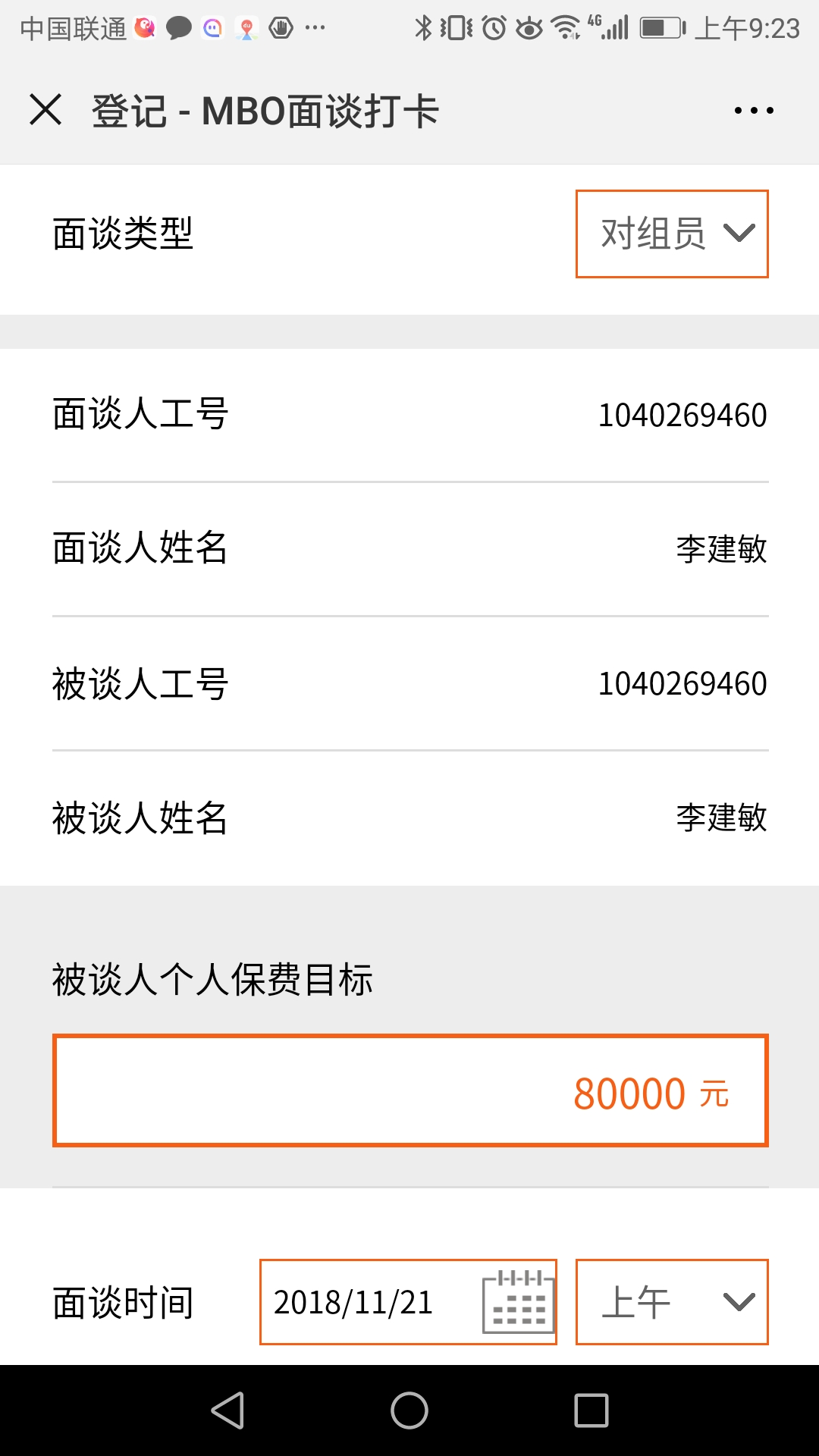Edit the 被谈人个人保费目标 amount field

410,1090
